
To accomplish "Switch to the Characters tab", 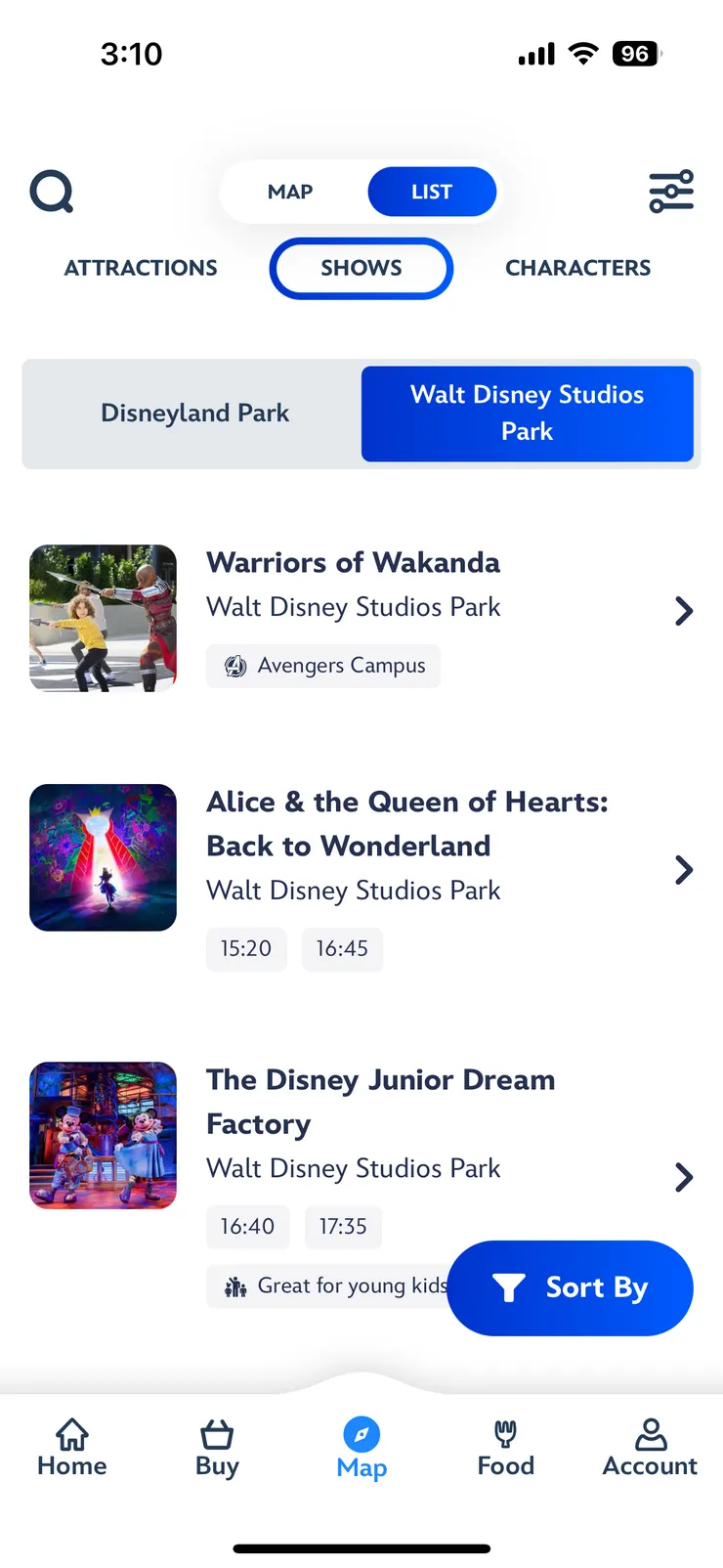I will (x=577, y=268).
